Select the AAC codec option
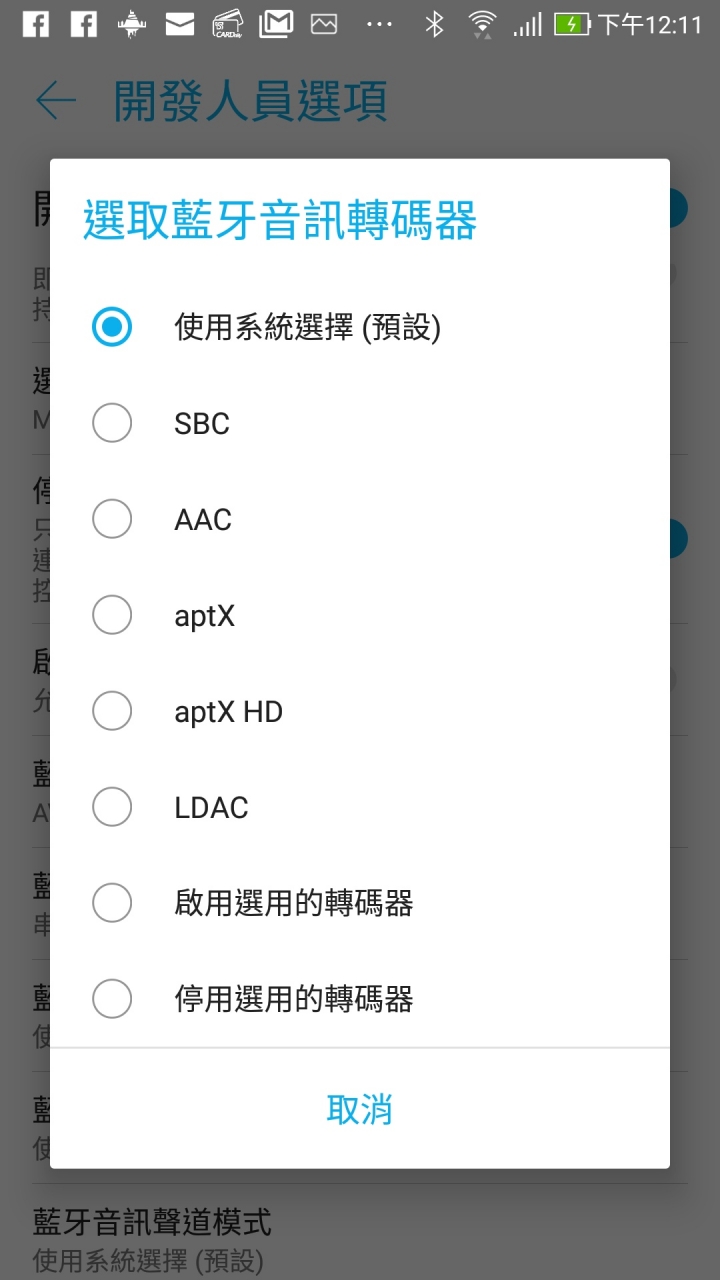The height and width of the screenshot is (1280, 720). [x=111, y=518]
